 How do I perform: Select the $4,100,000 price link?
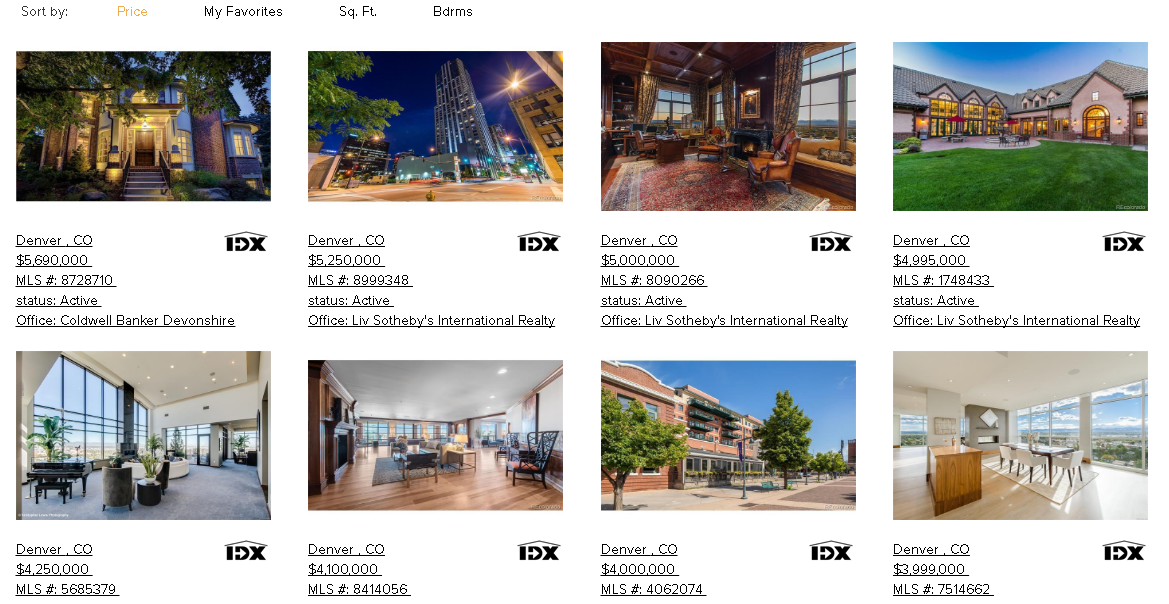pyautogui.click(x=344, y=569)
